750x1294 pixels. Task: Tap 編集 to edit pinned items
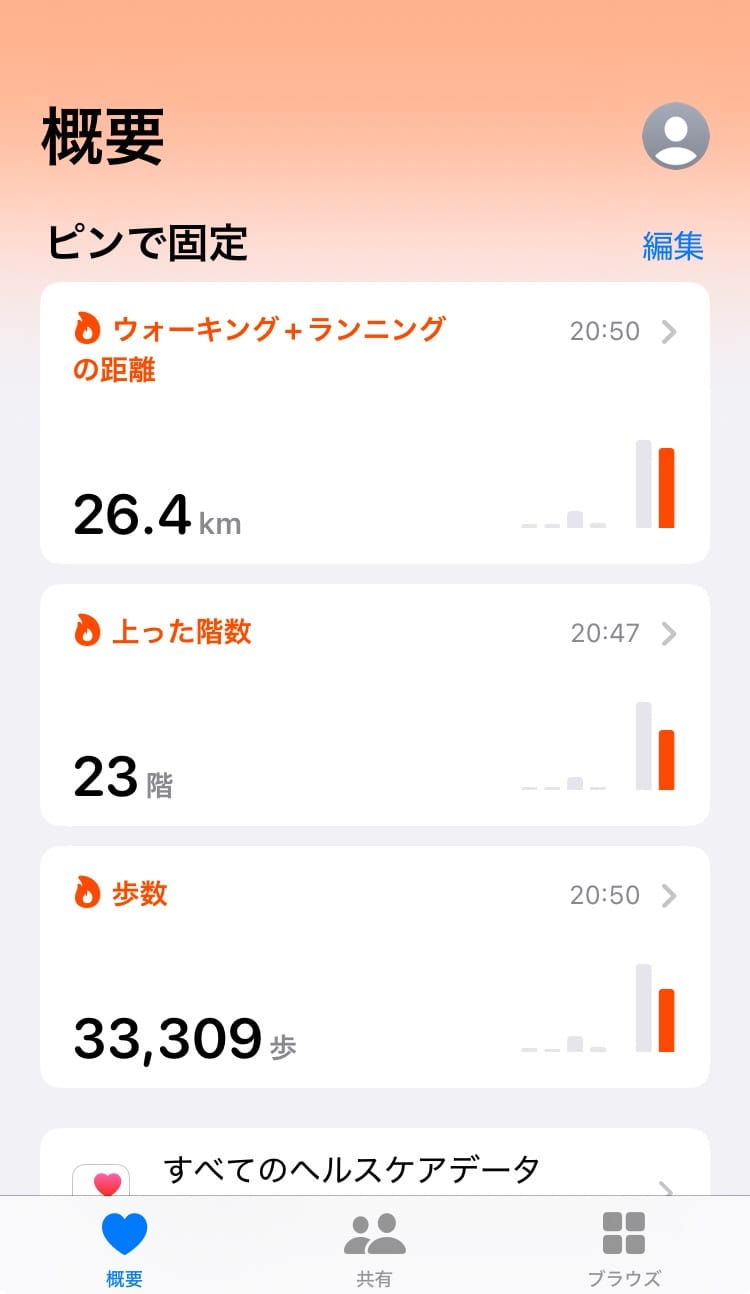click(672, 246)
